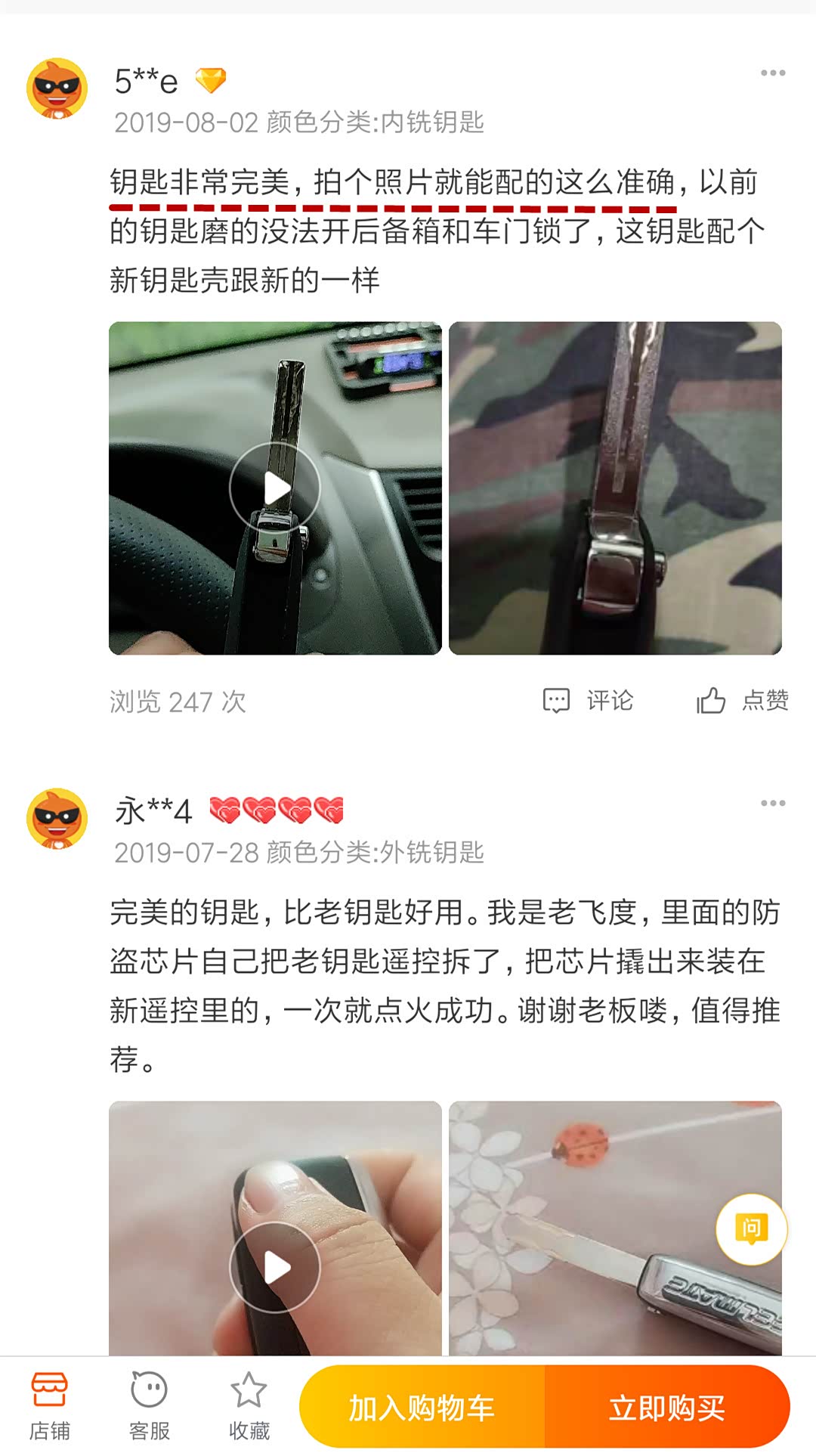Open 永**4's profile avatar
Image resolution: width=816 pixels, height=1456 pixels.
point(57,819)
